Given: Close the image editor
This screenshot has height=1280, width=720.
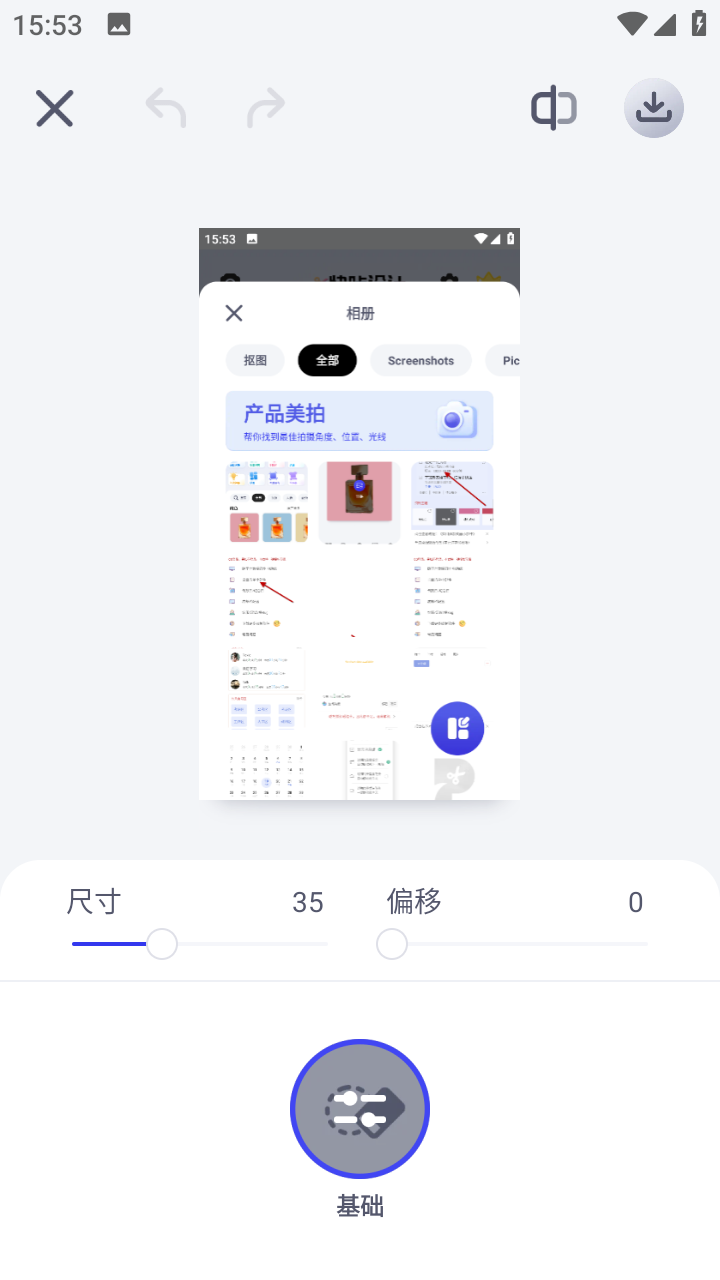Looking at the screenshot, I should click(x=55, y=108).
